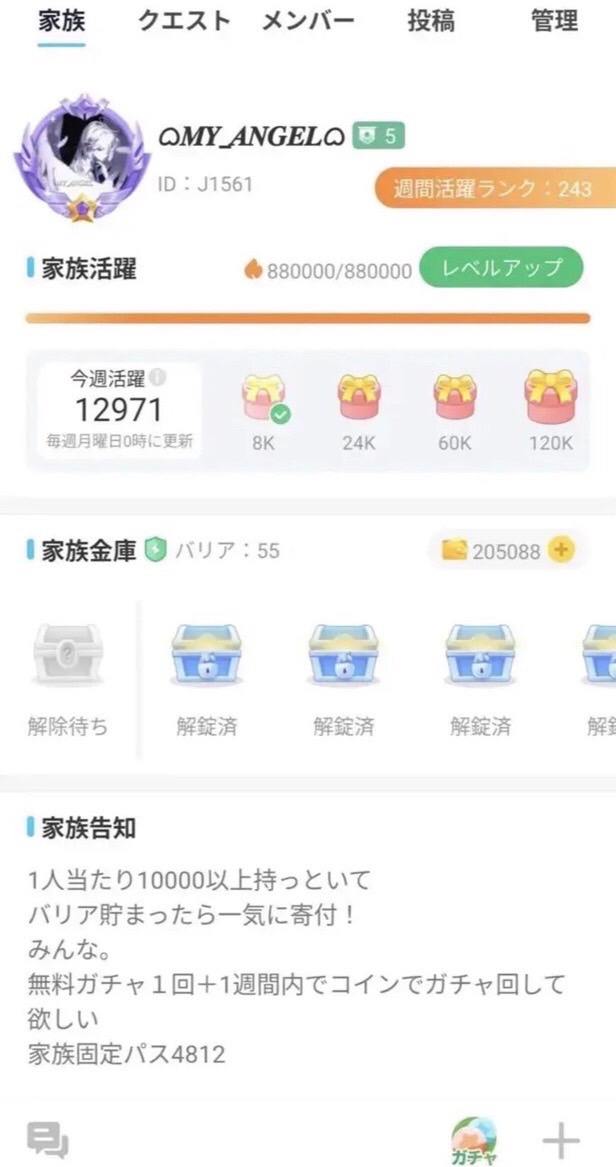The image size is (616, 1167).
Task: Select the 120K gift box
Action: click(x=550, y=398)
